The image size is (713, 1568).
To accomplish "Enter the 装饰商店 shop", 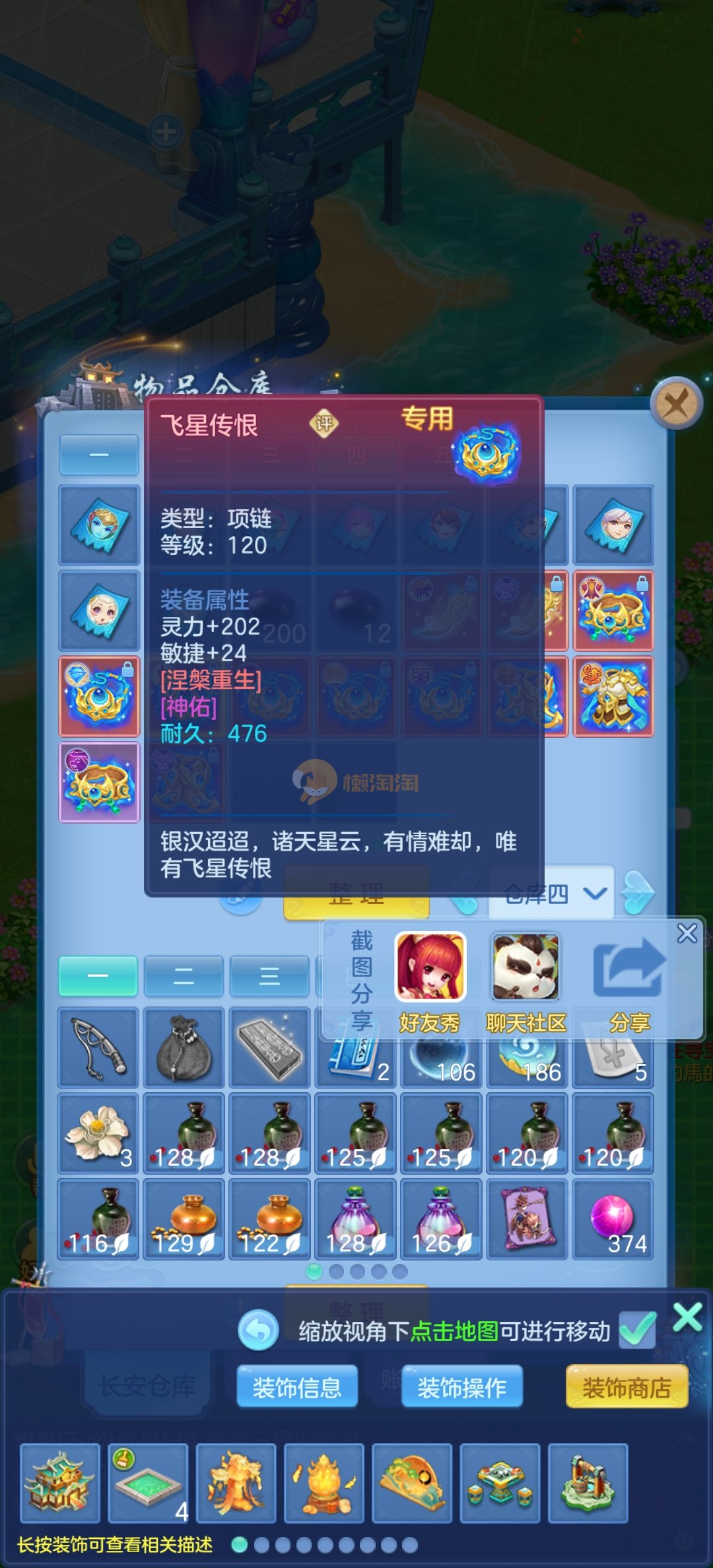I will pyautogui.click(x=627, y=1387).
